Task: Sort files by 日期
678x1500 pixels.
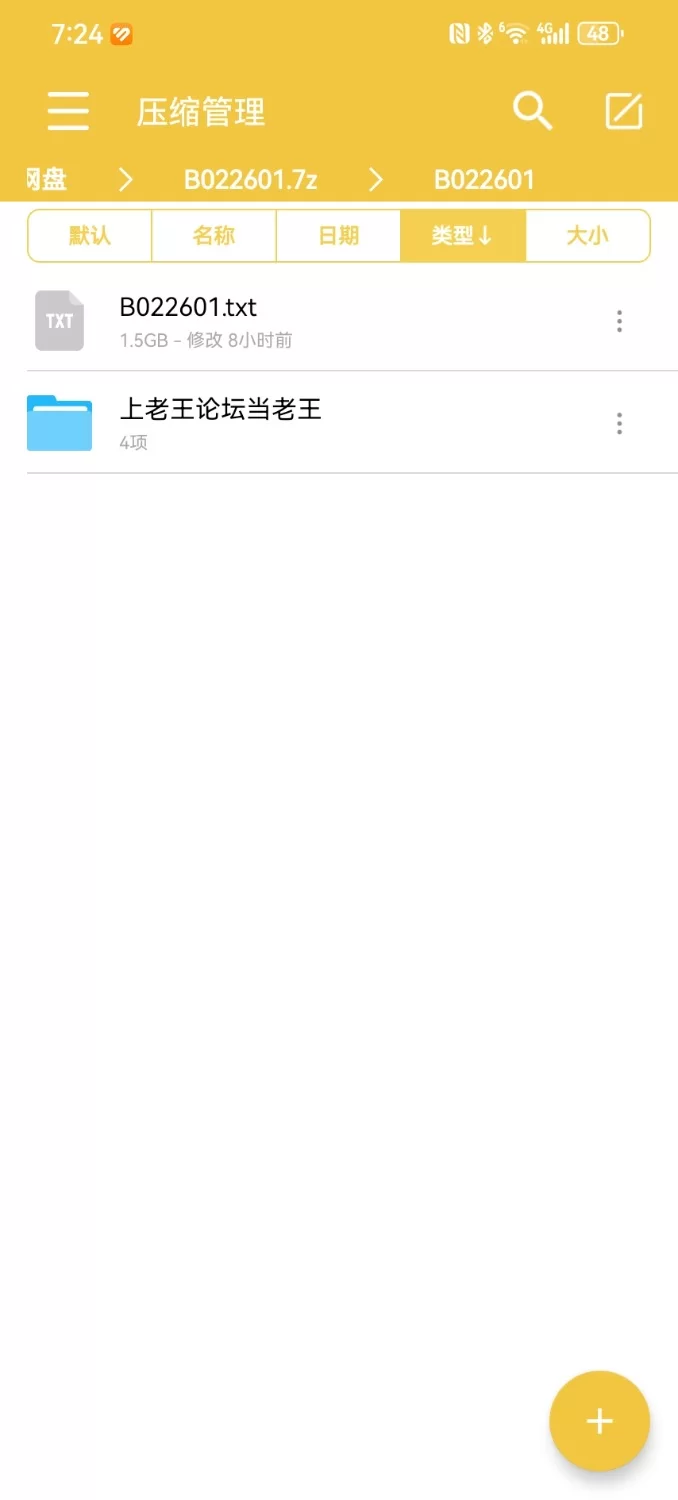Action: 338,236
